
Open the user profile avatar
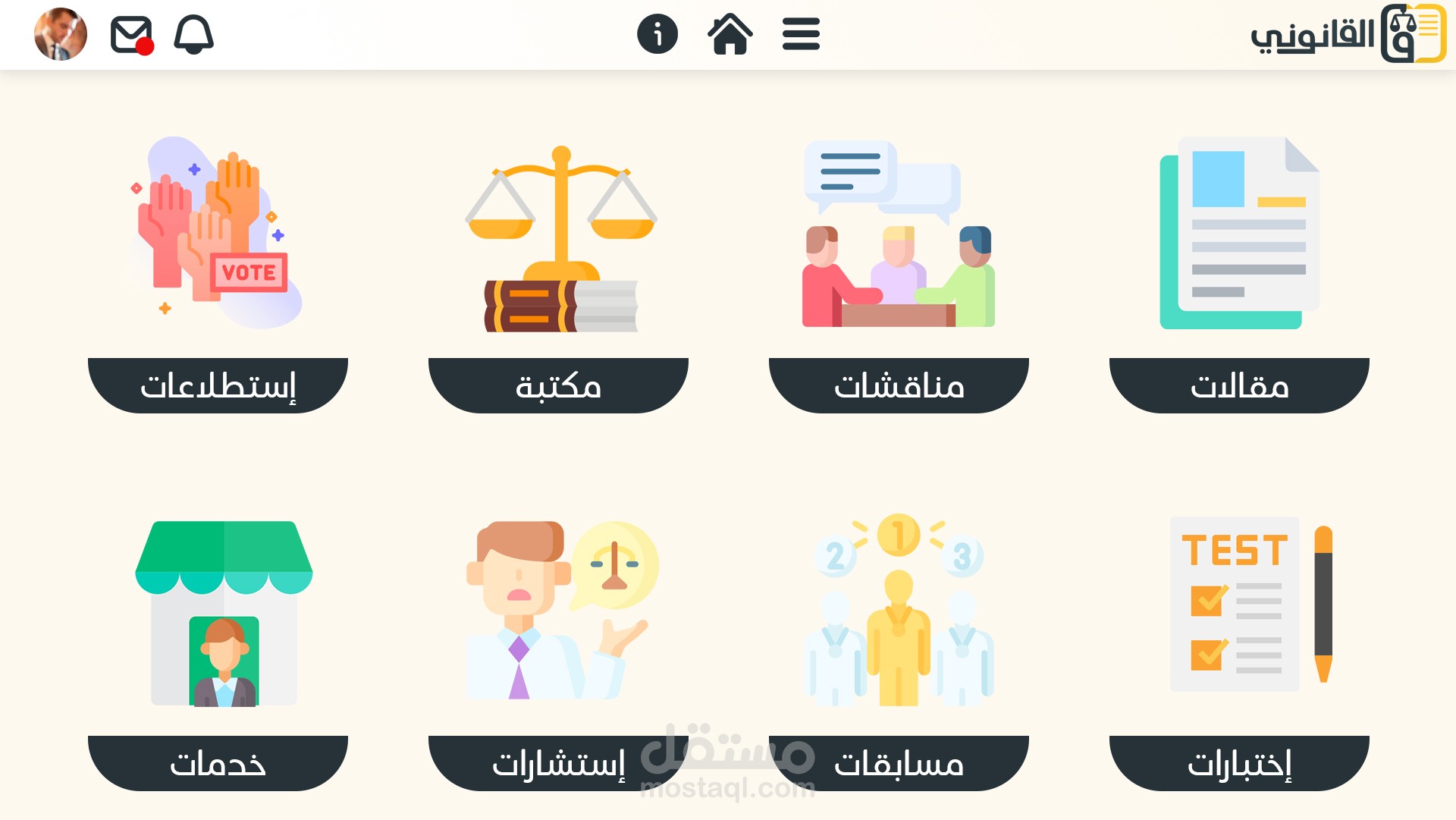[61, 34]
